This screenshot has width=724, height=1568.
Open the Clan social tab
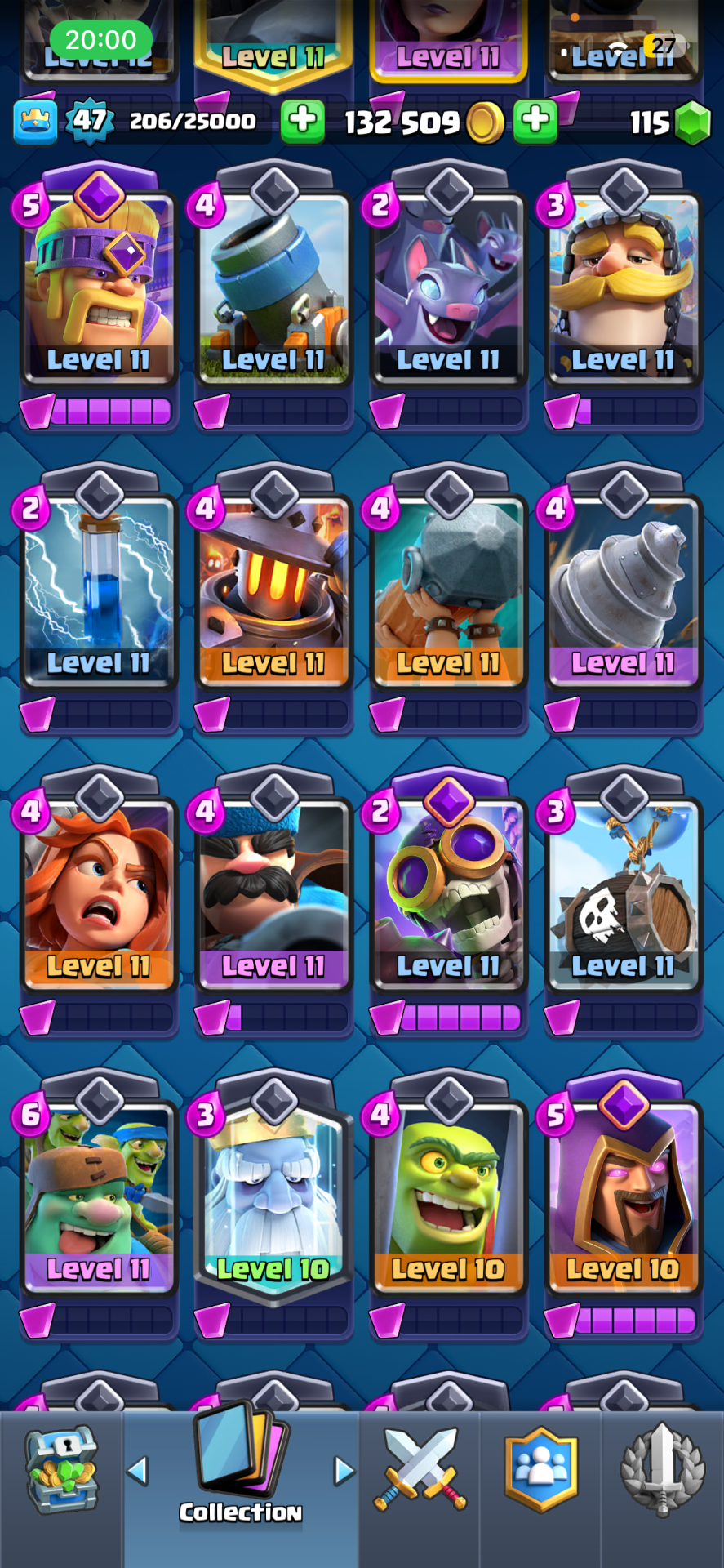click(540, 1470)
